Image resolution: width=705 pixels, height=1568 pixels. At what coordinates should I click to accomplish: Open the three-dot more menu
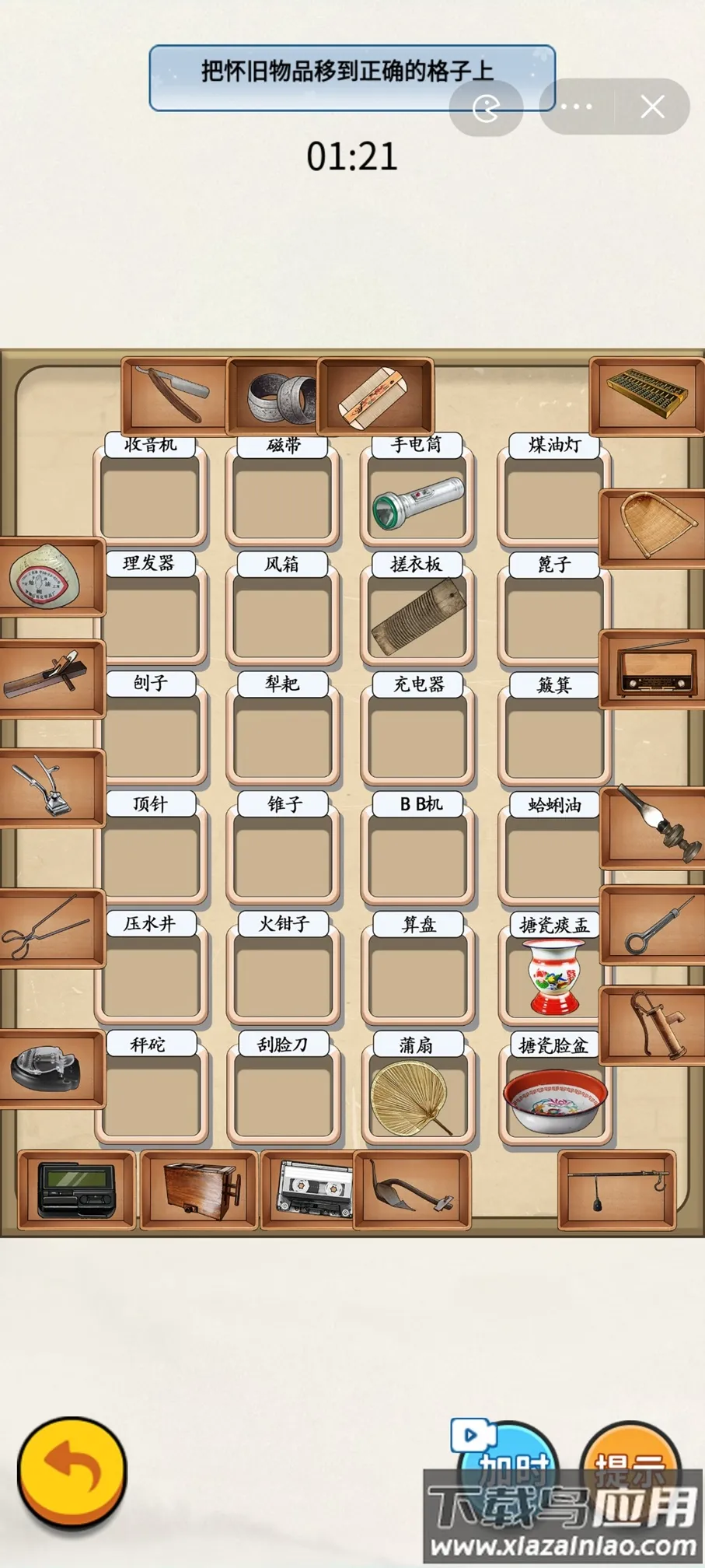click(x=576, y=107)
